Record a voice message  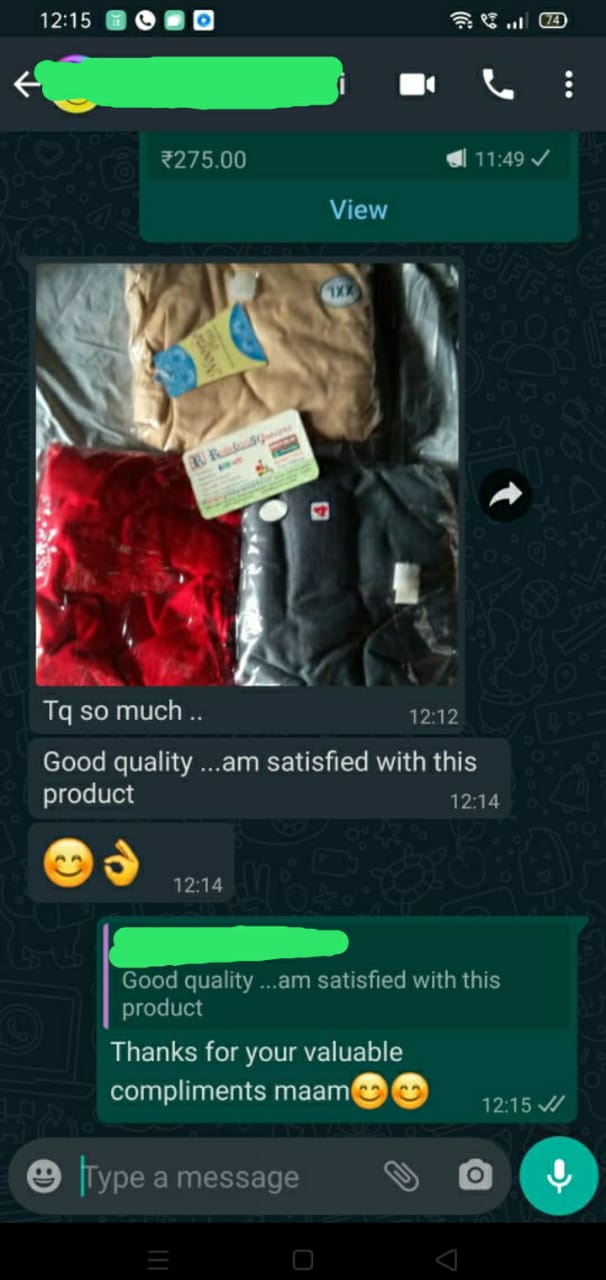pos(559,1176)
